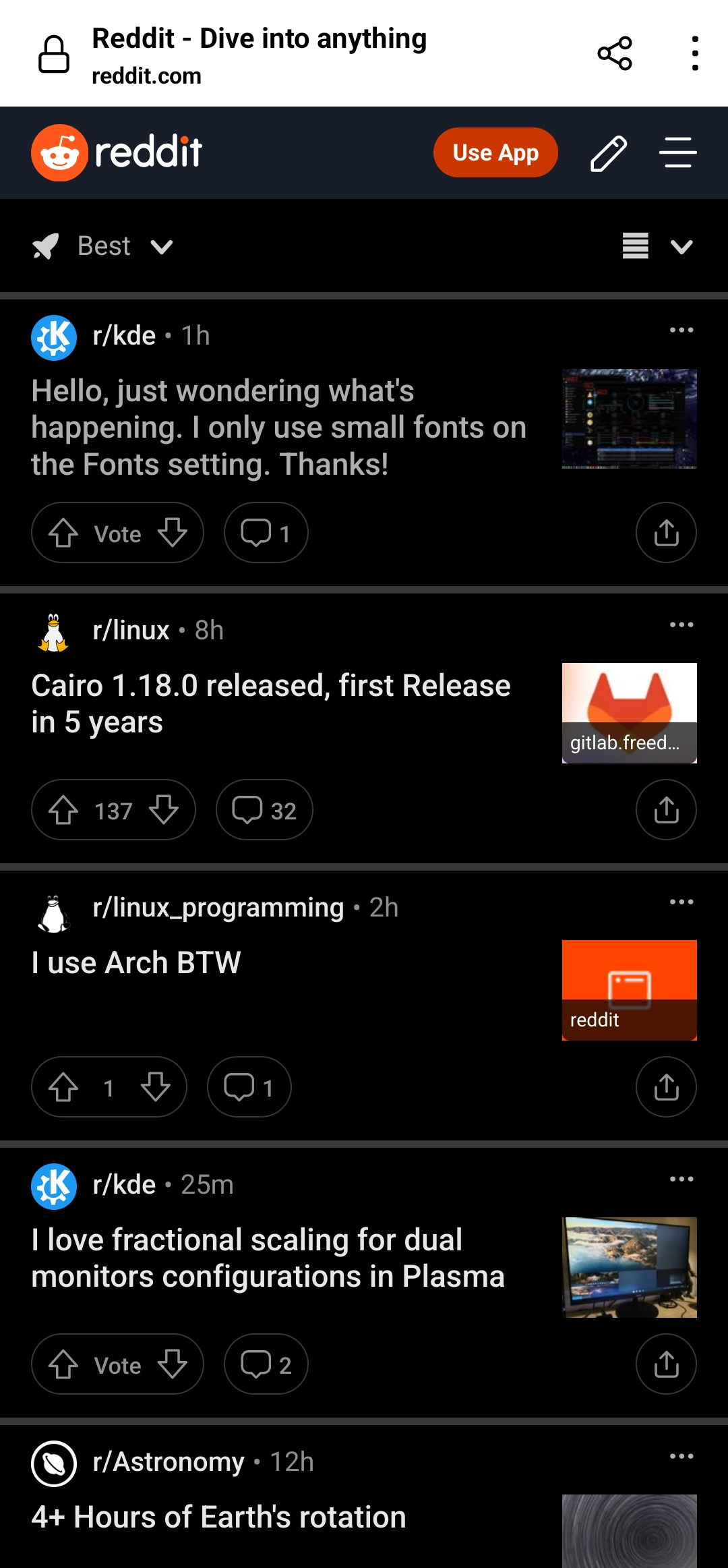Open the r/Astronomy subreddit
Image resolution: width=728 pixels, height=1568 pixels.
(169, 1461)
